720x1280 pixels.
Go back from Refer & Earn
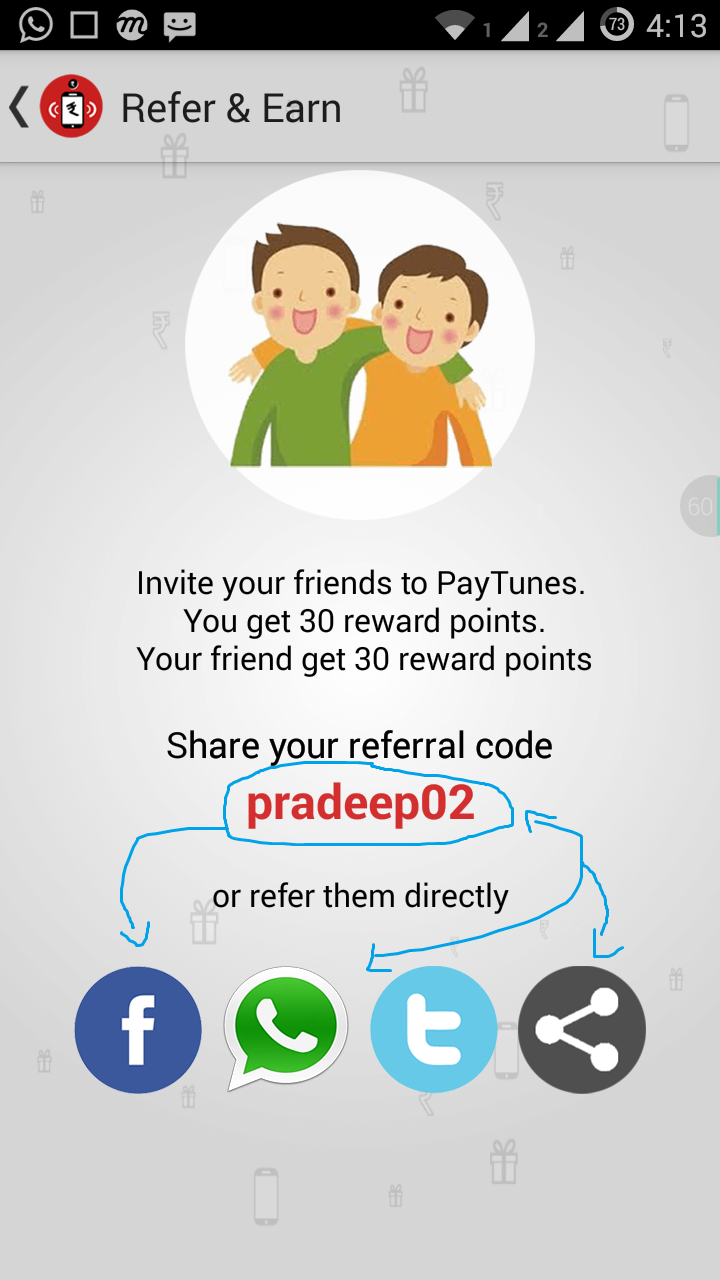20,107
